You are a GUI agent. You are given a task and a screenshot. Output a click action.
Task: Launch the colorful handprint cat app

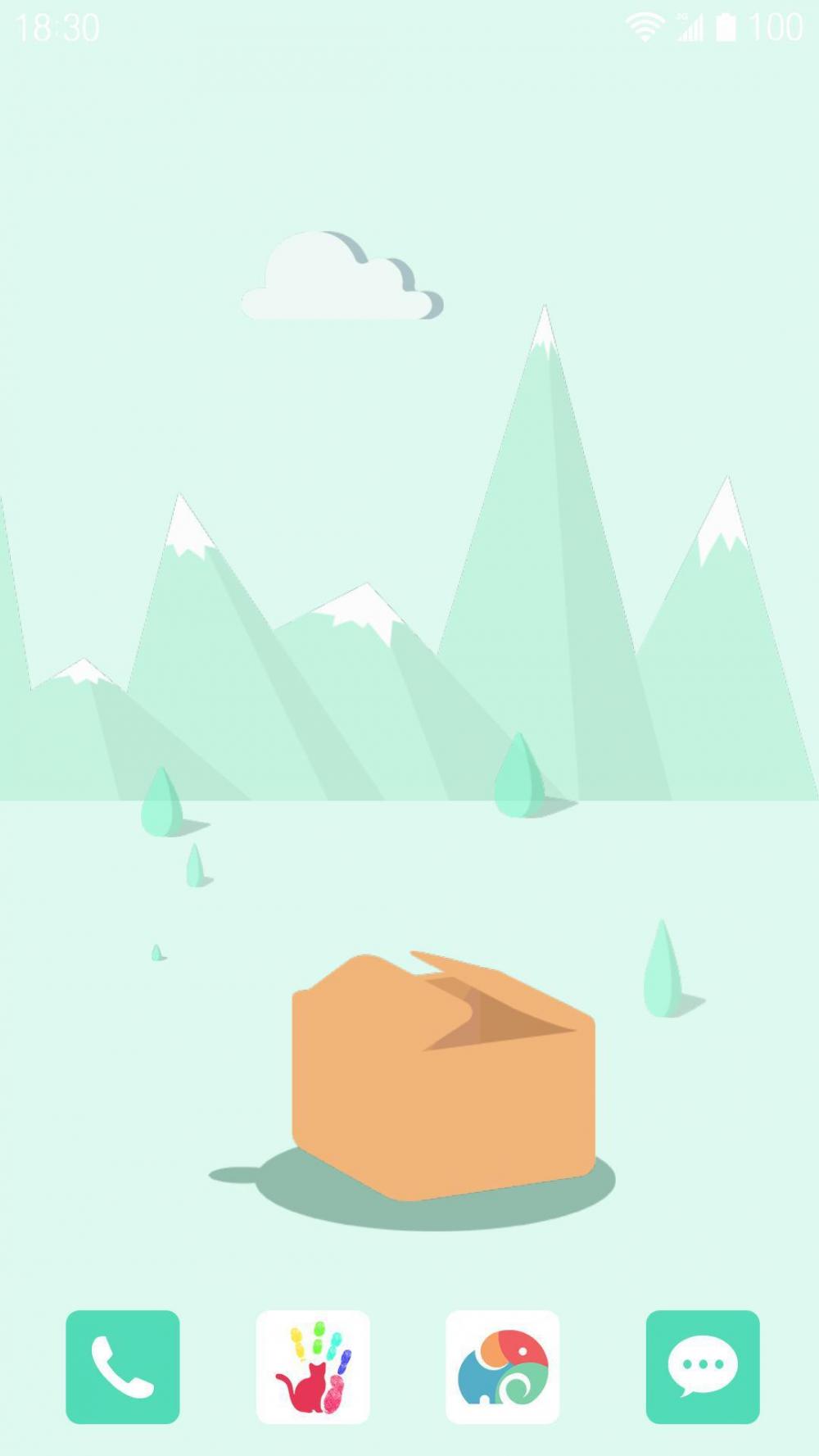[x=313, y=1367]
